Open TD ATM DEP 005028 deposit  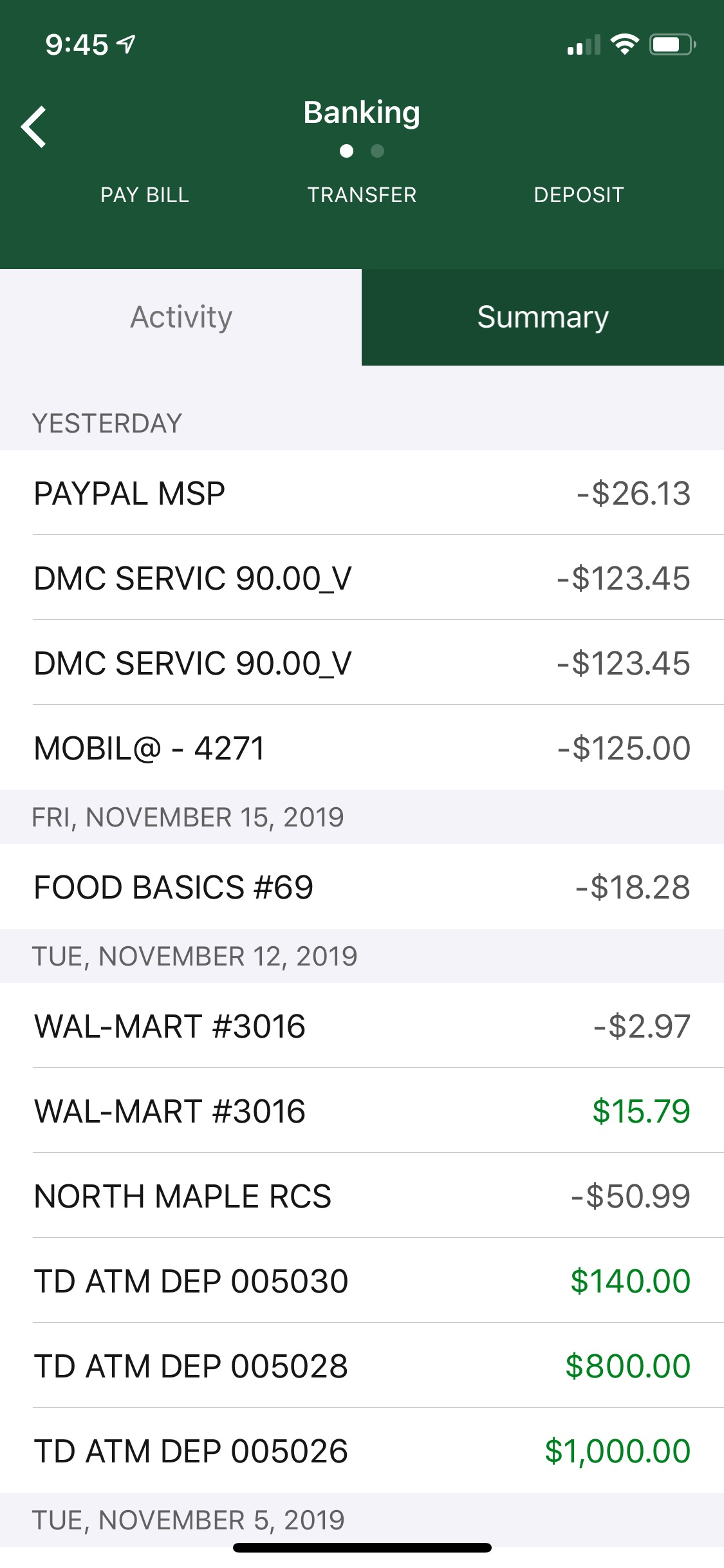[362, 1365]
